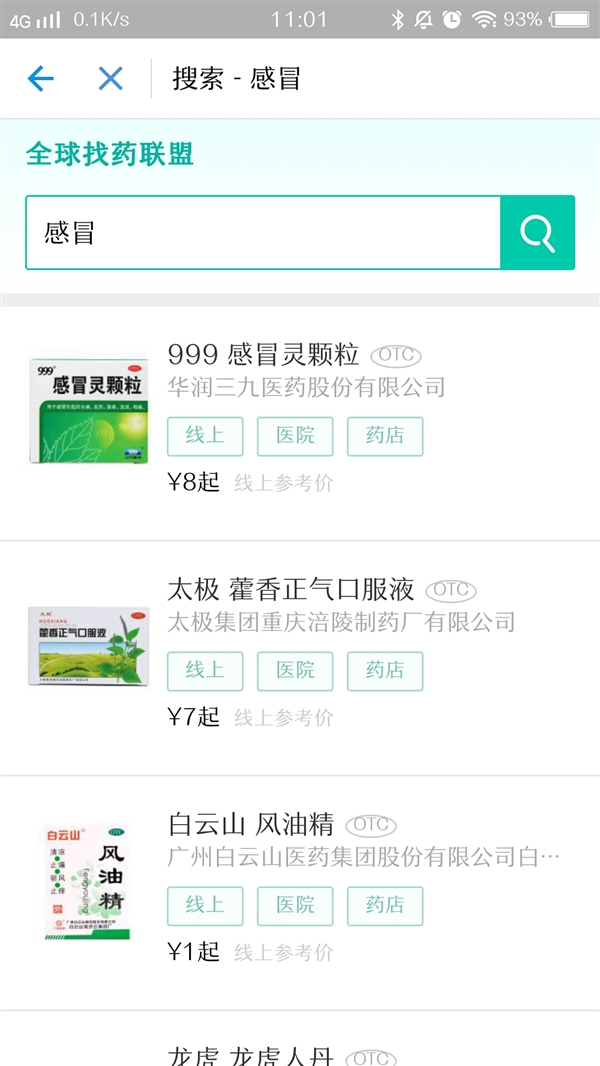Tap 线上 chip for 风油精
The width and height of the screenshot is (600, 1066).
point(205,906)
